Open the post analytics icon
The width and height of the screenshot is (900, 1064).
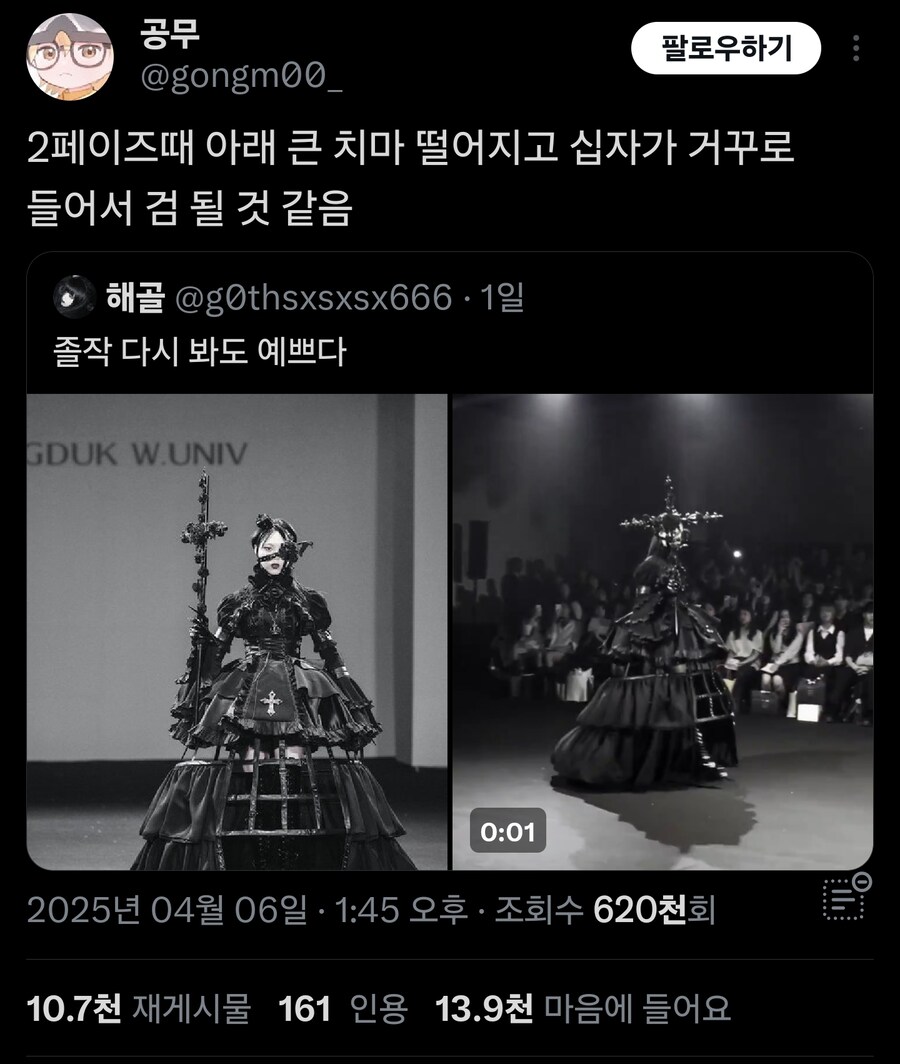(846, 896)
